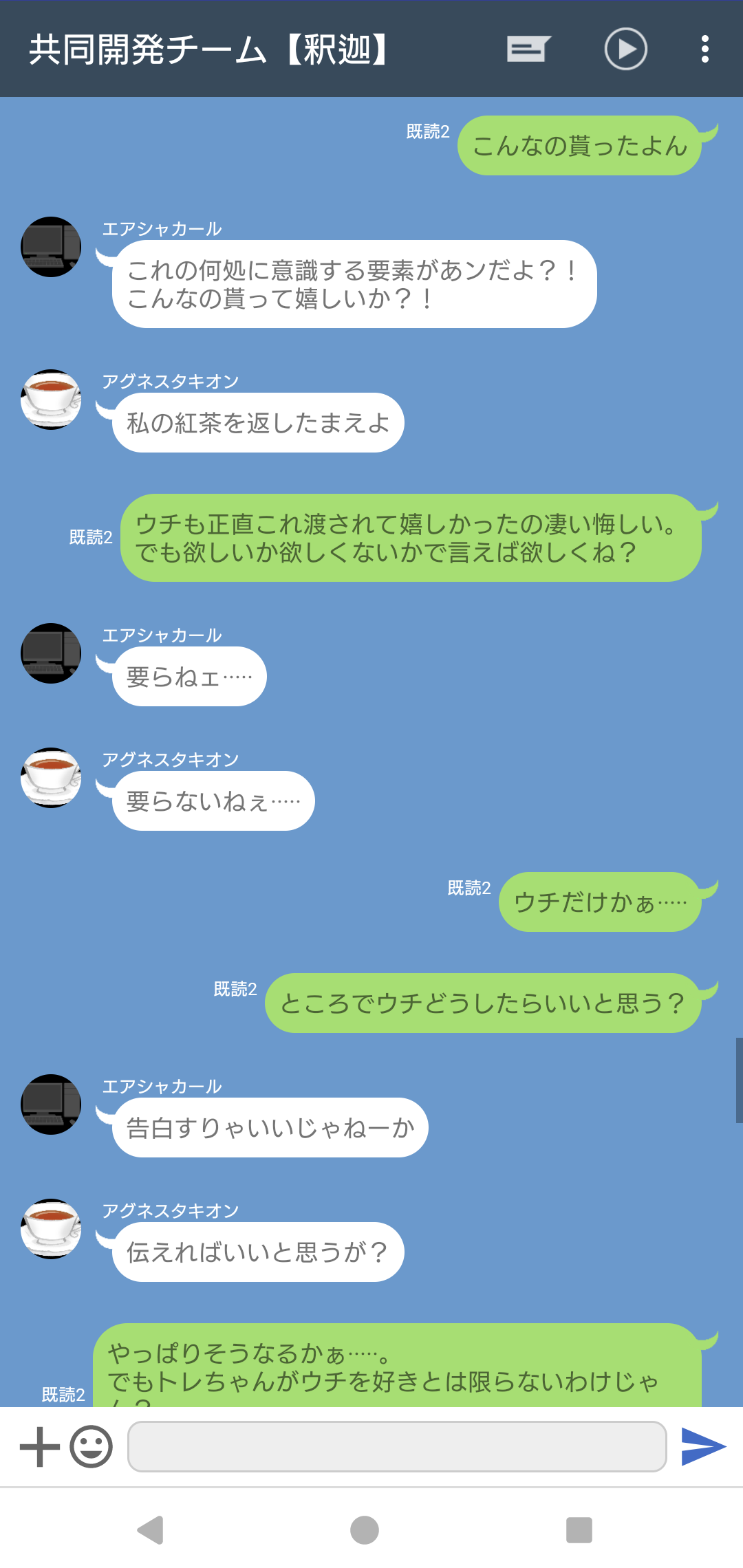Start playback with the play button
The image size is (743, 1568).
click(625, 49)
